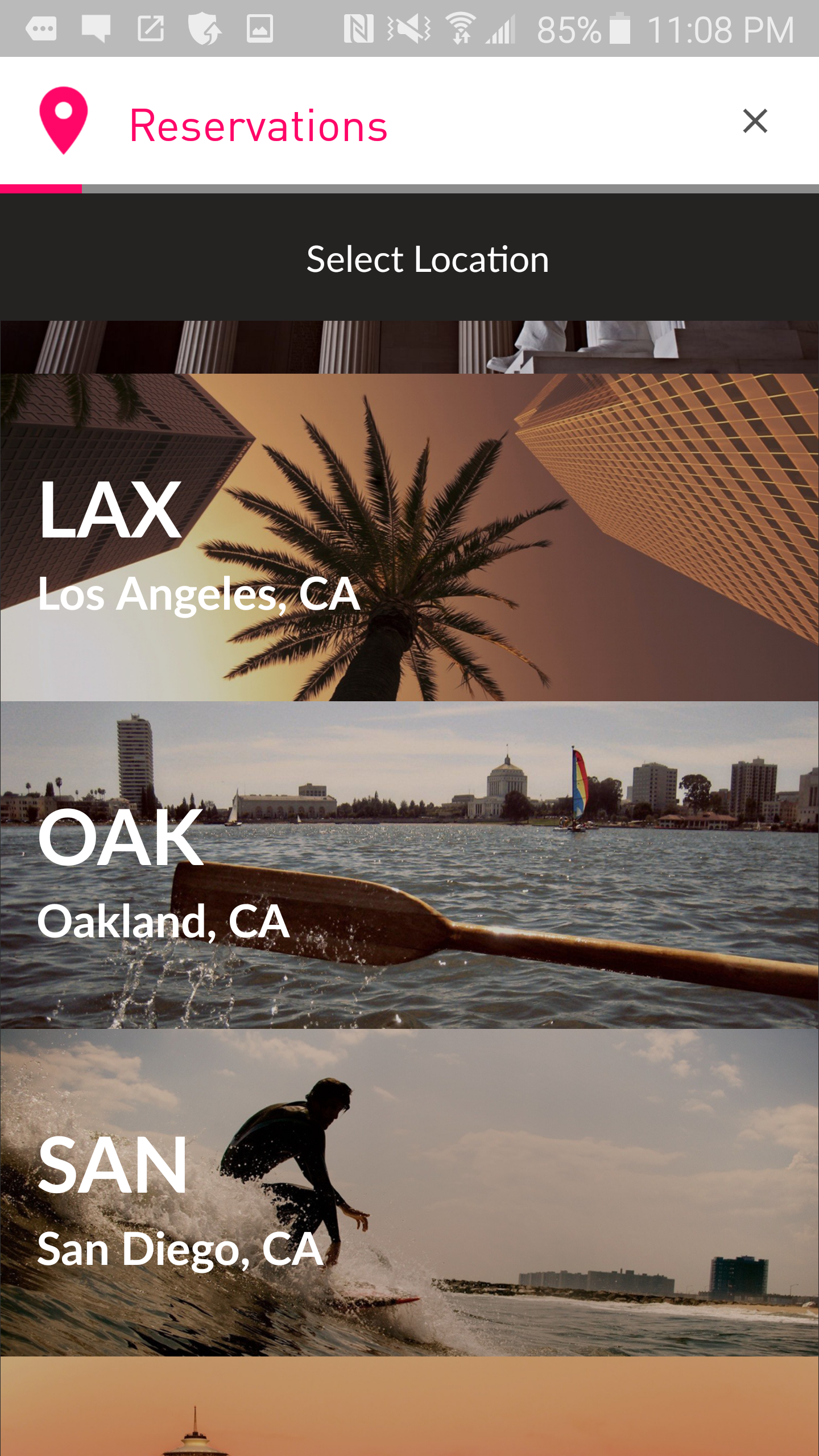Close the Reservations screen
The image size is (819, 1456).
point(755,121)
